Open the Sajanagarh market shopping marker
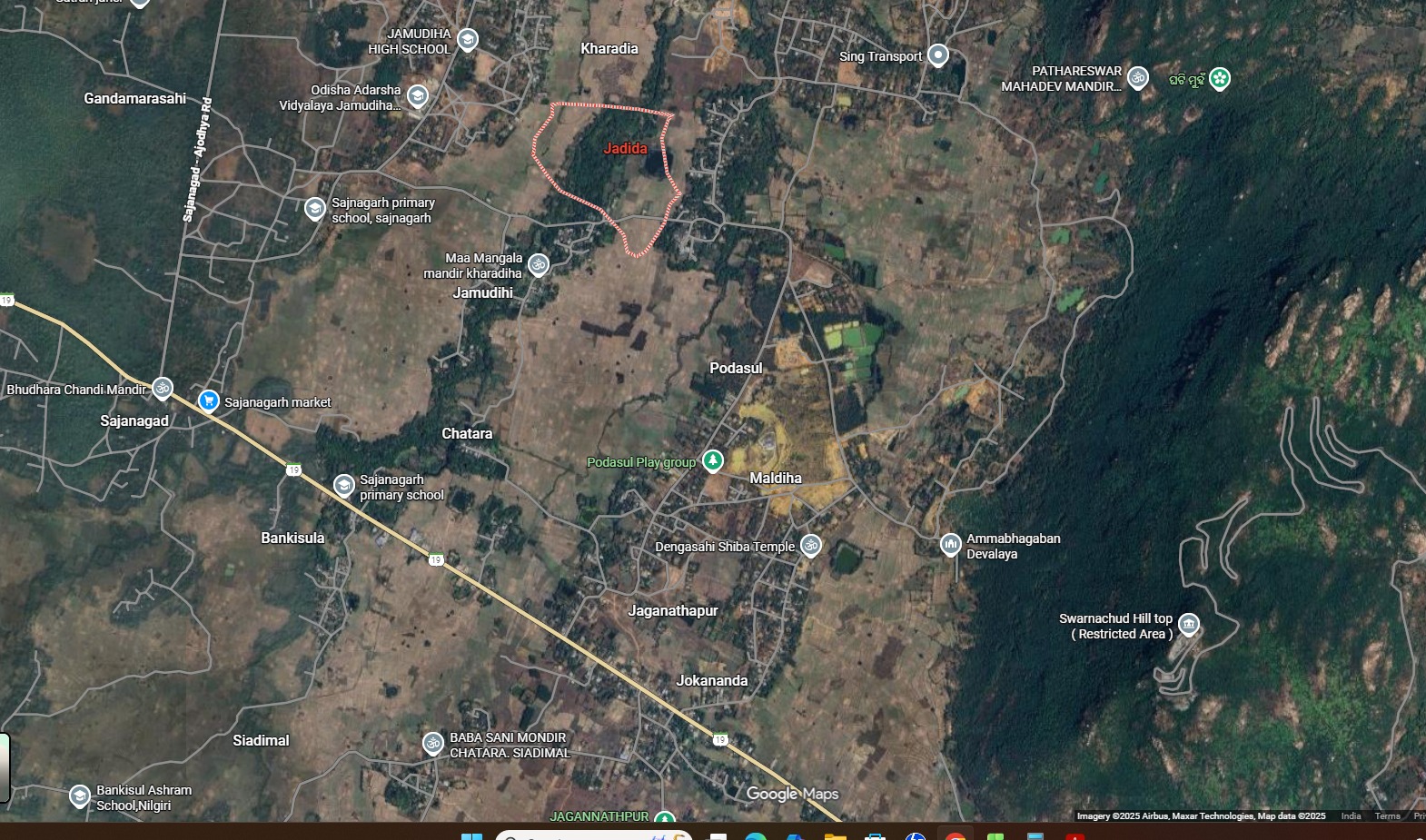The image size is (1426, 840). [x=208, y=400]
